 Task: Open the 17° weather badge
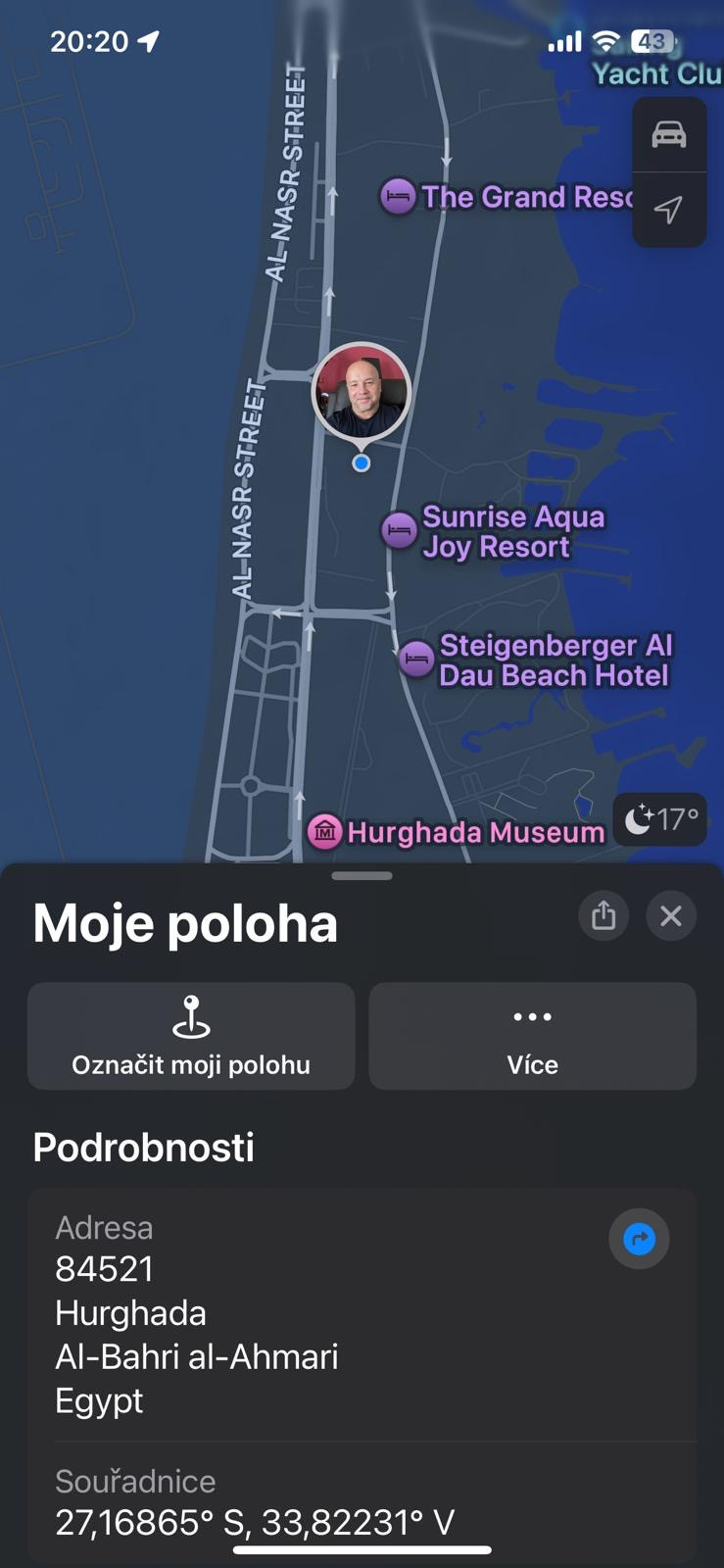[660, 819]
